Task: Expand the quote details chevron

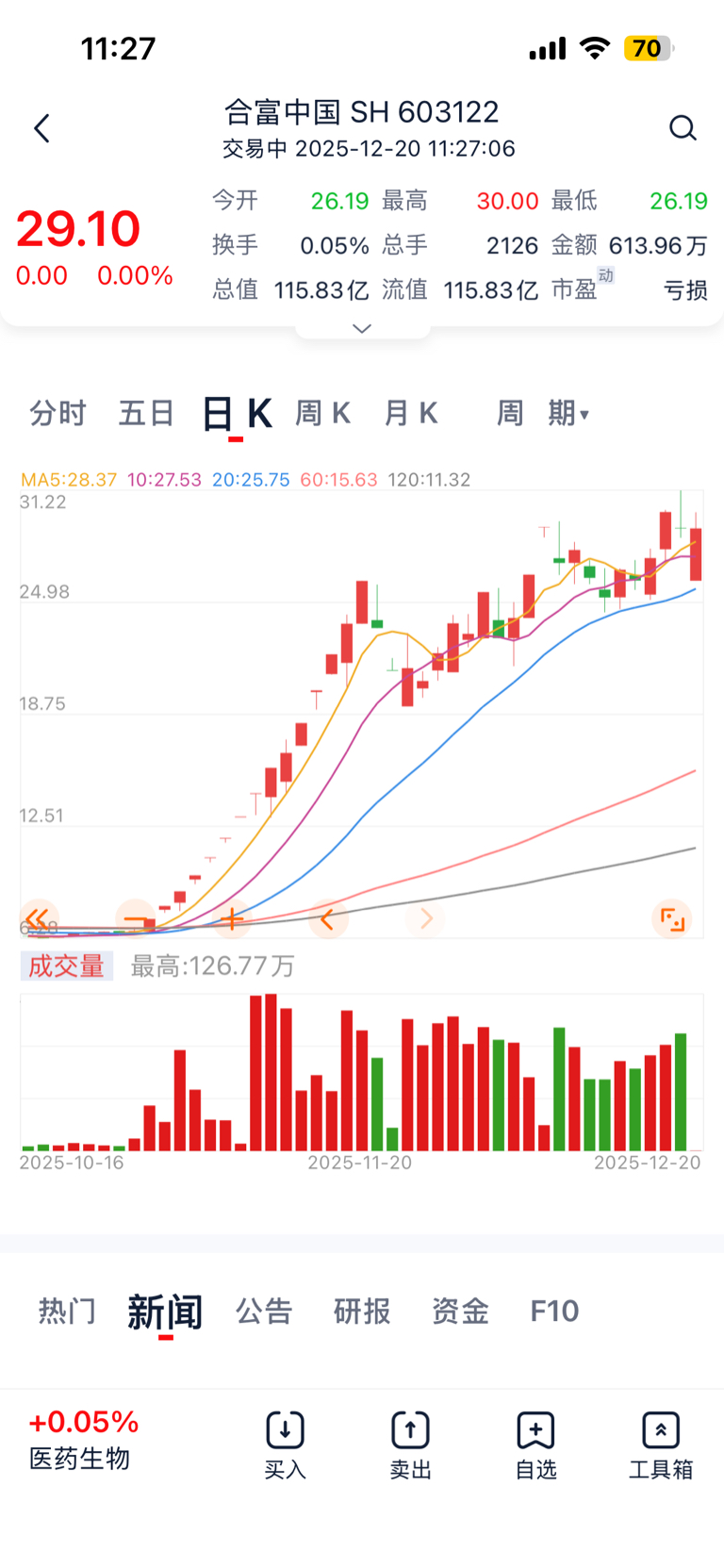Action: [362, 328]
